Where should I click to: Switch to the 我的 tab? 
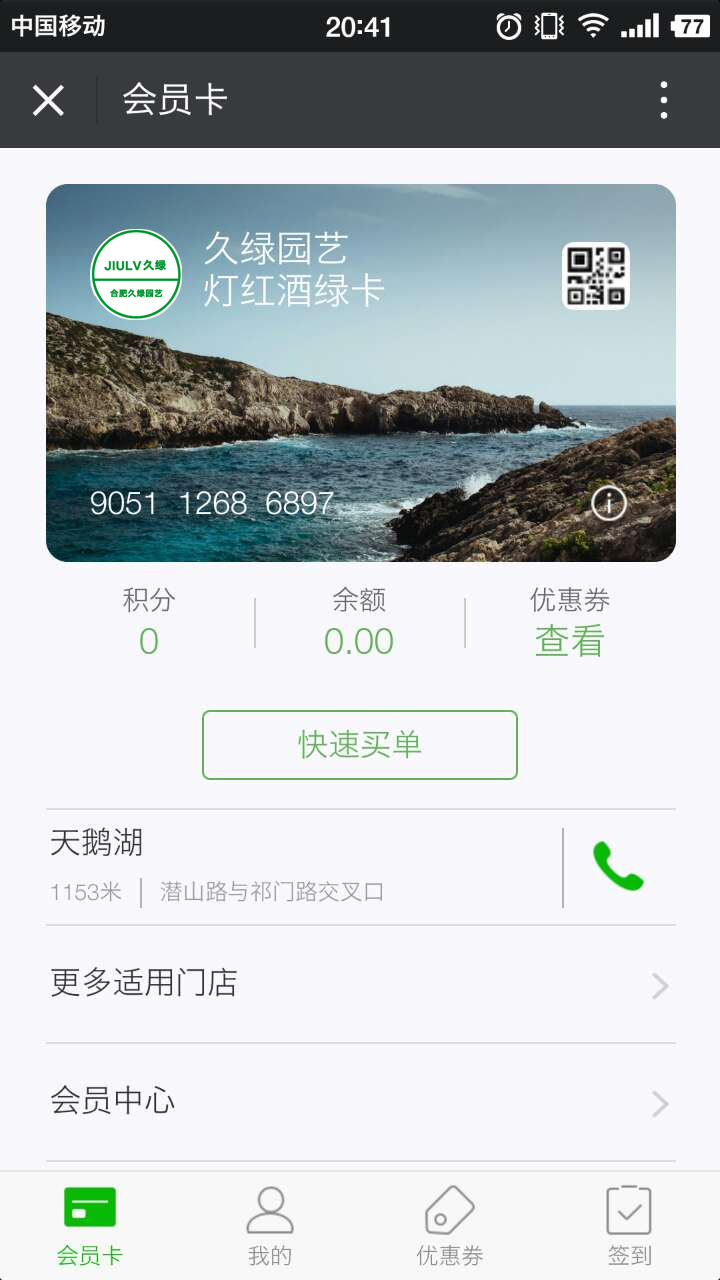270,1225
